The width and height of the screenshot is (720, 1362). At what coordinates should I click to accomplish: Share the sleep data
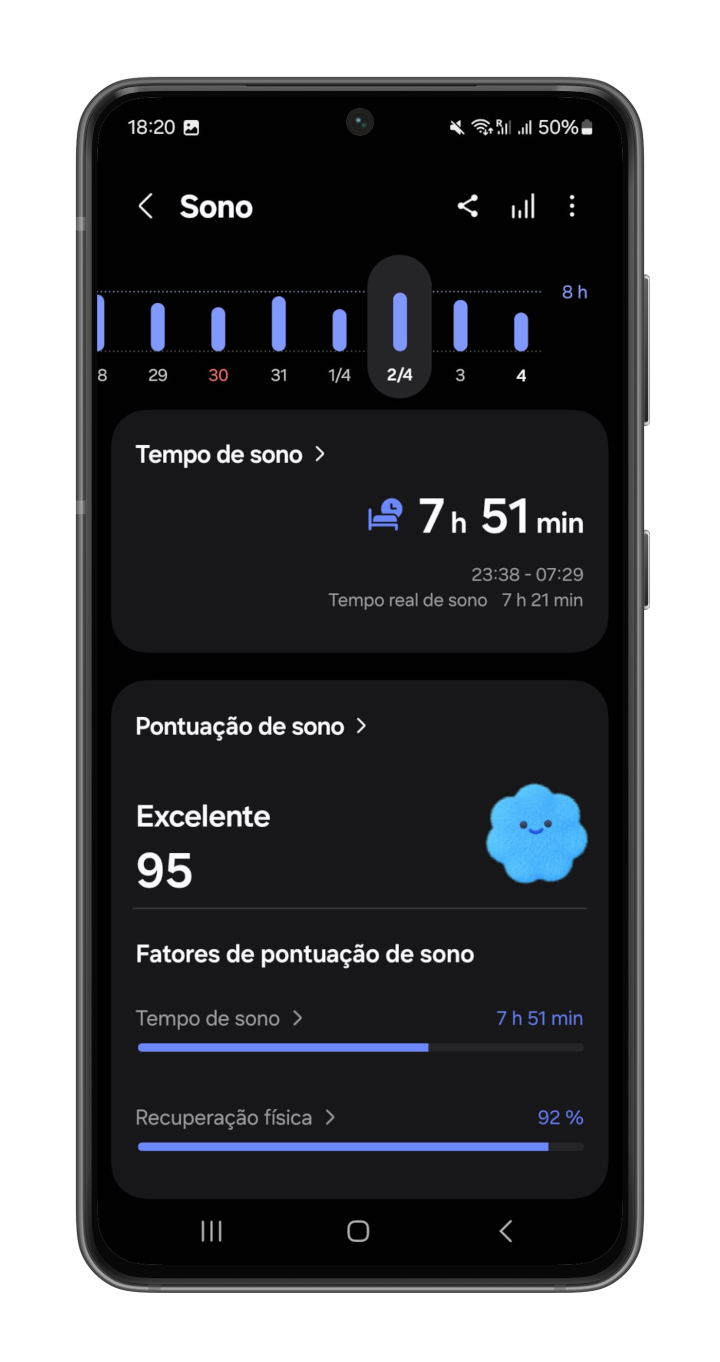[x=467, y=206]
